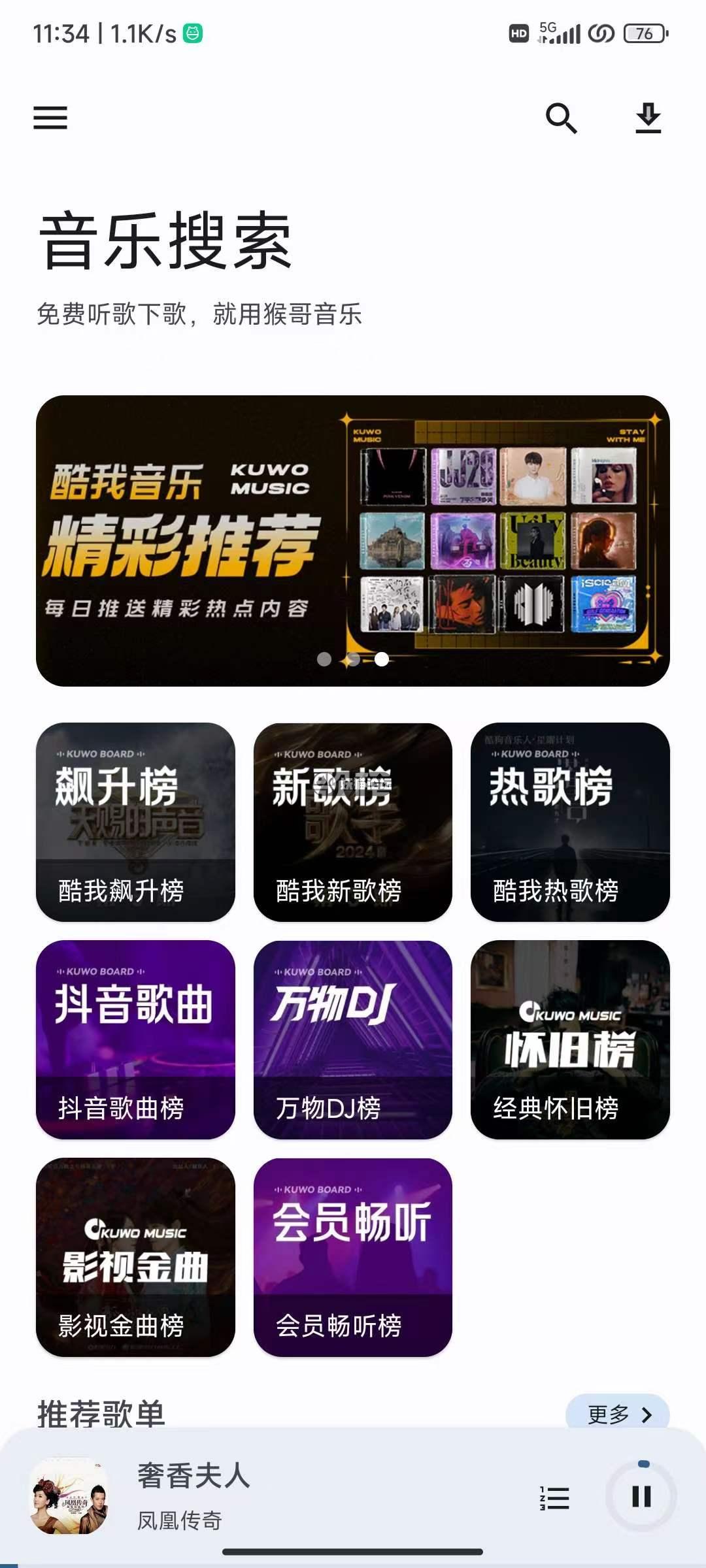Screen dimensions: 706x1568
Task: Open the downloads page
Action: (648, 118)
